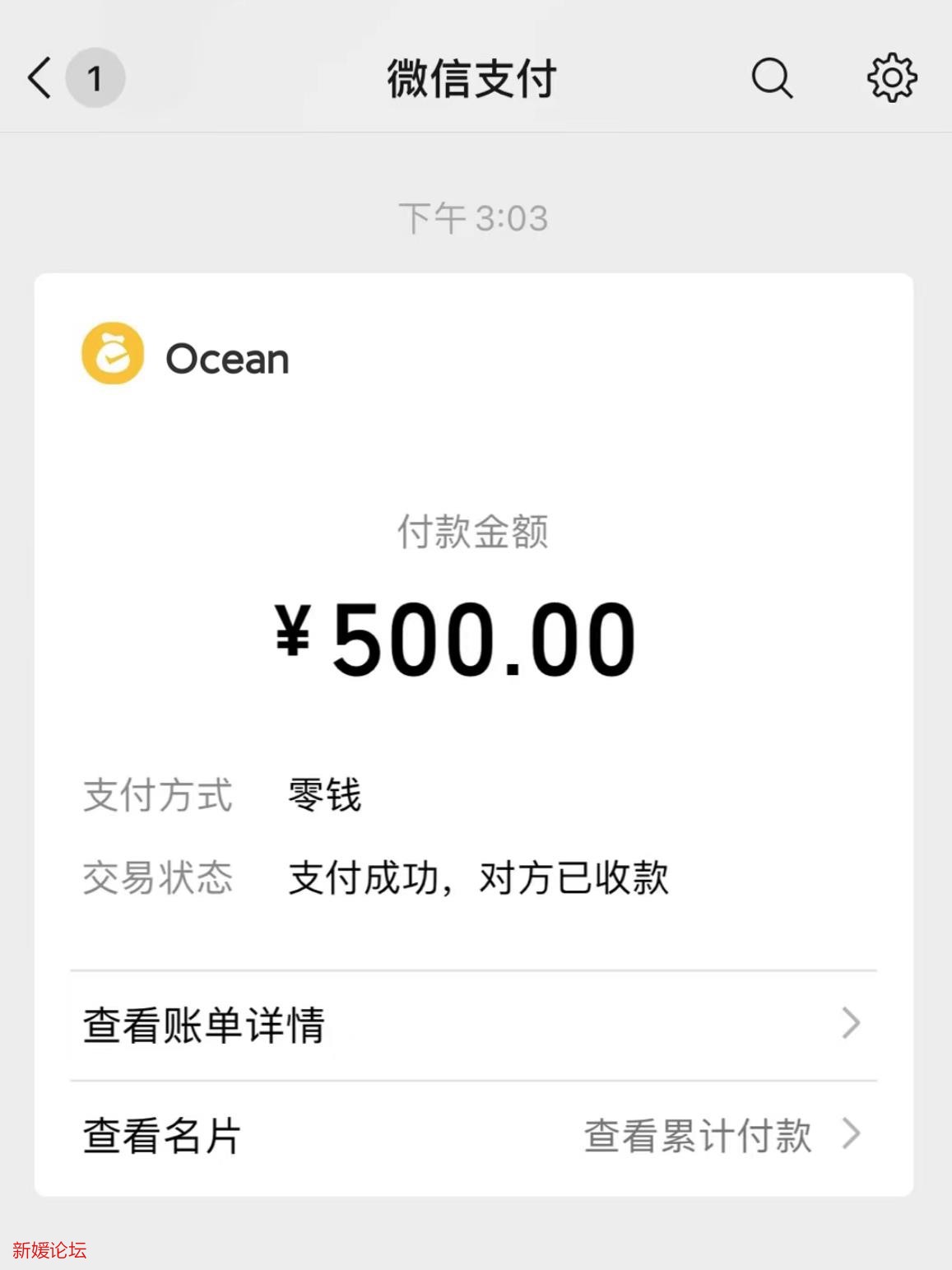Viewport: 952px width, 1270px height.
Task: Tap the gear to manage payment notifications
Action: (x=890, y=80)
